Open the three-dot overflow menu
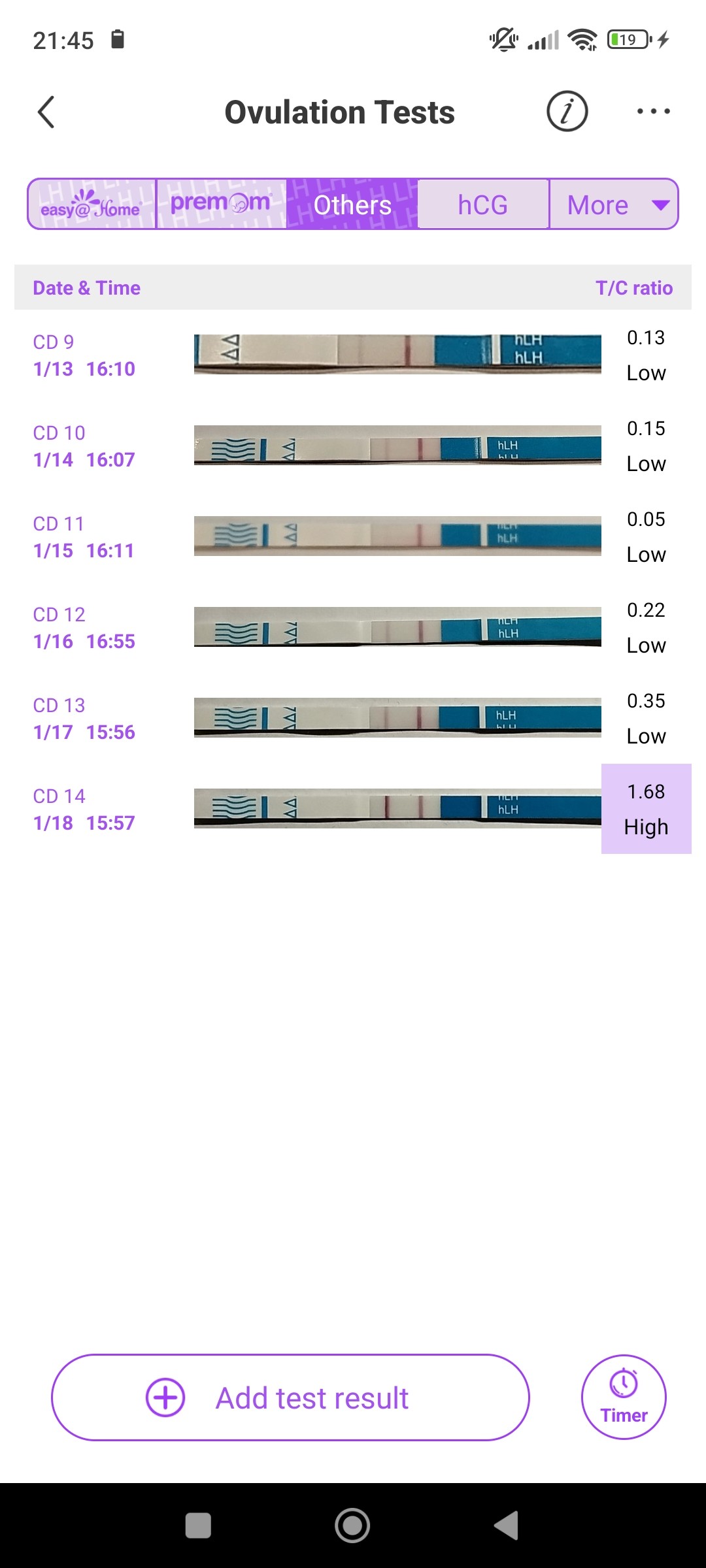 pyautogui.click(x=653, y=111)
